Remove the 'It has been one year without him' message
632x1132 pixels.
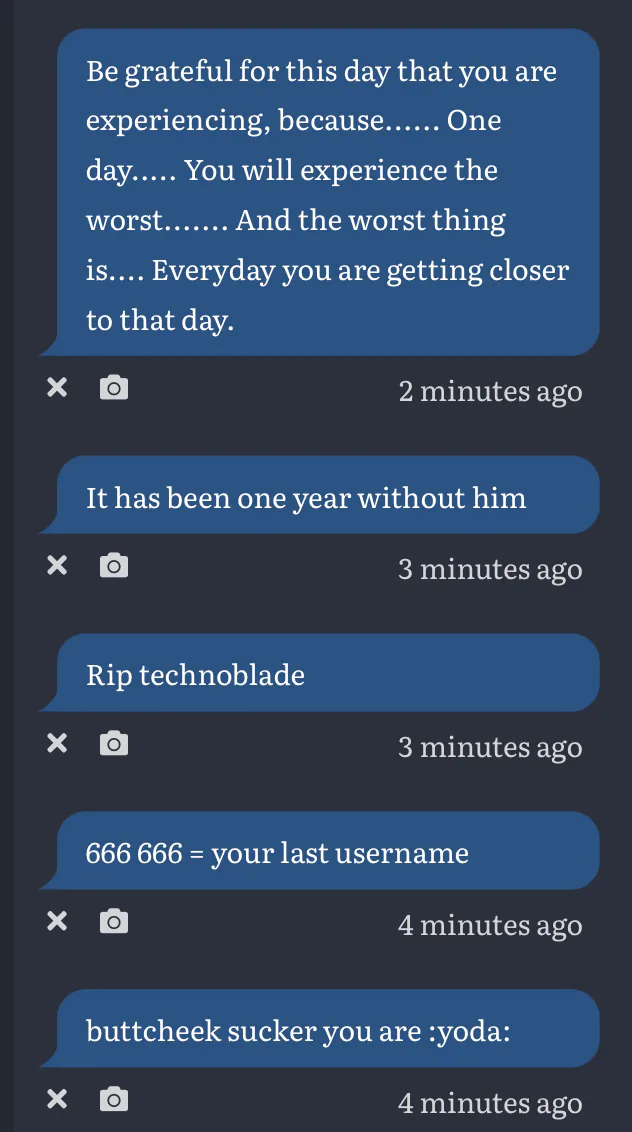57,566
